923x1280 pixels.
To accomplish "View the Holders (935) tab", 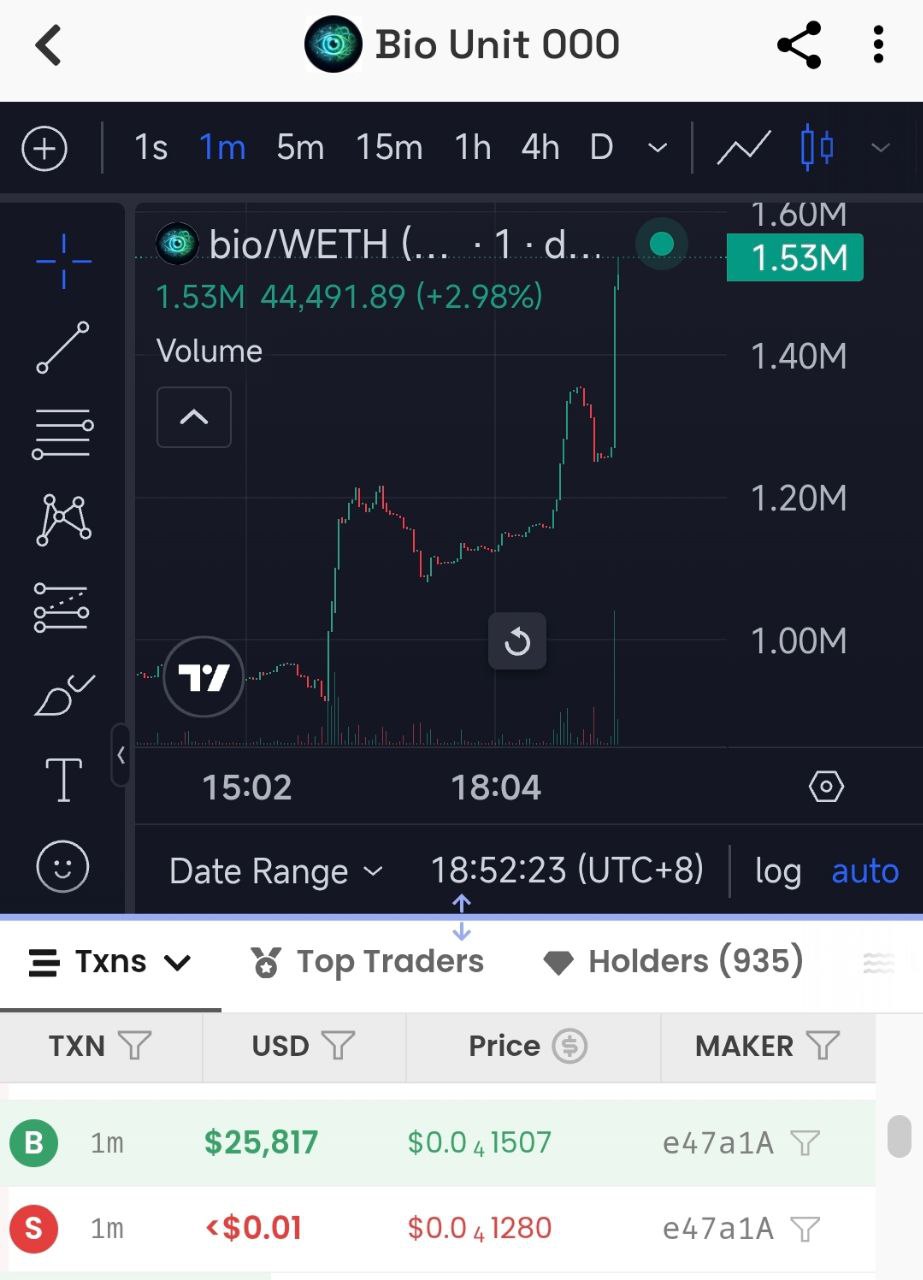I will click(x=673, y=962).
